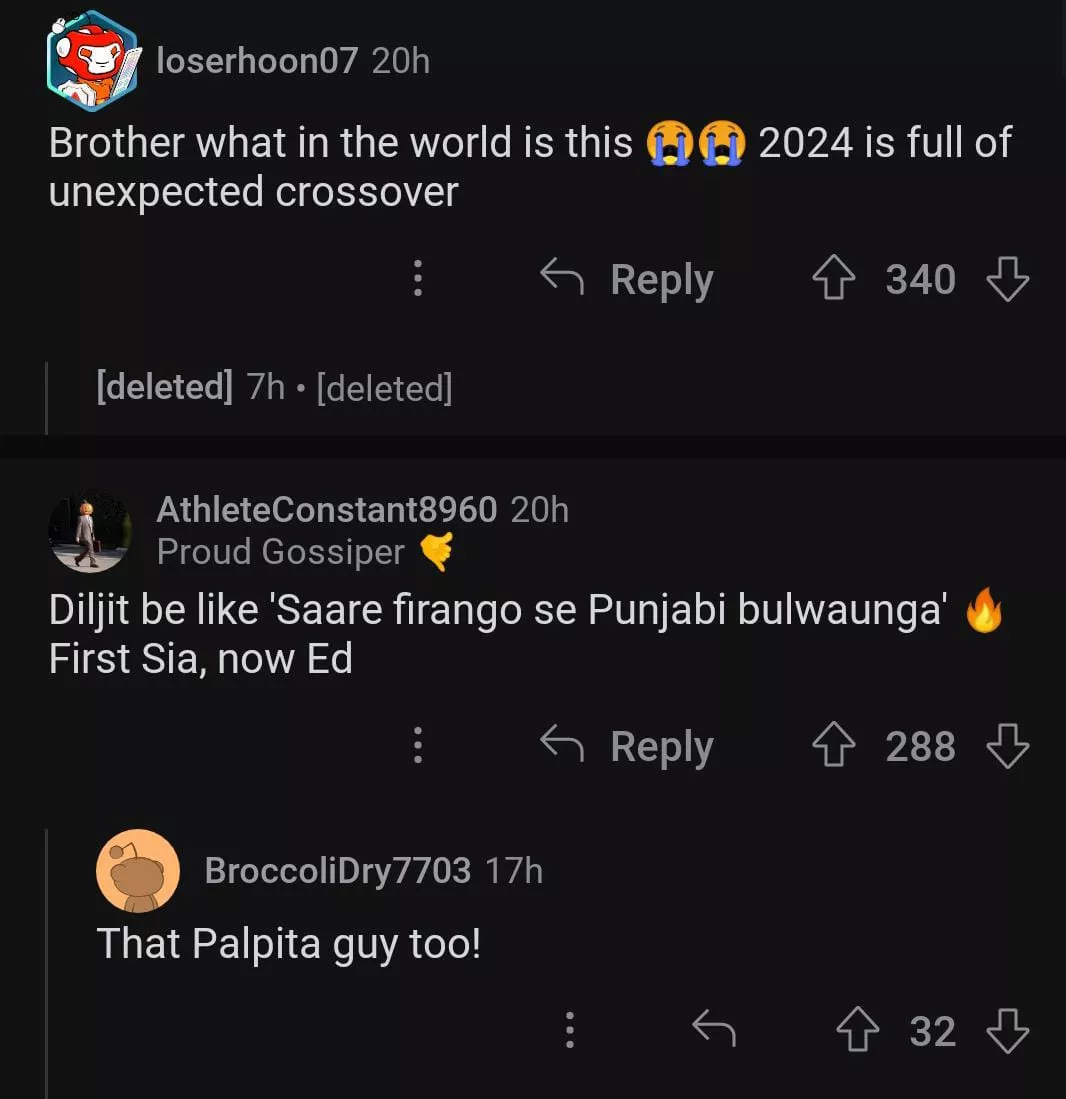This screenshot has height=1099, width=1066.
Task: Expand the deleted comment reply
Action: (x=274, y=387)
